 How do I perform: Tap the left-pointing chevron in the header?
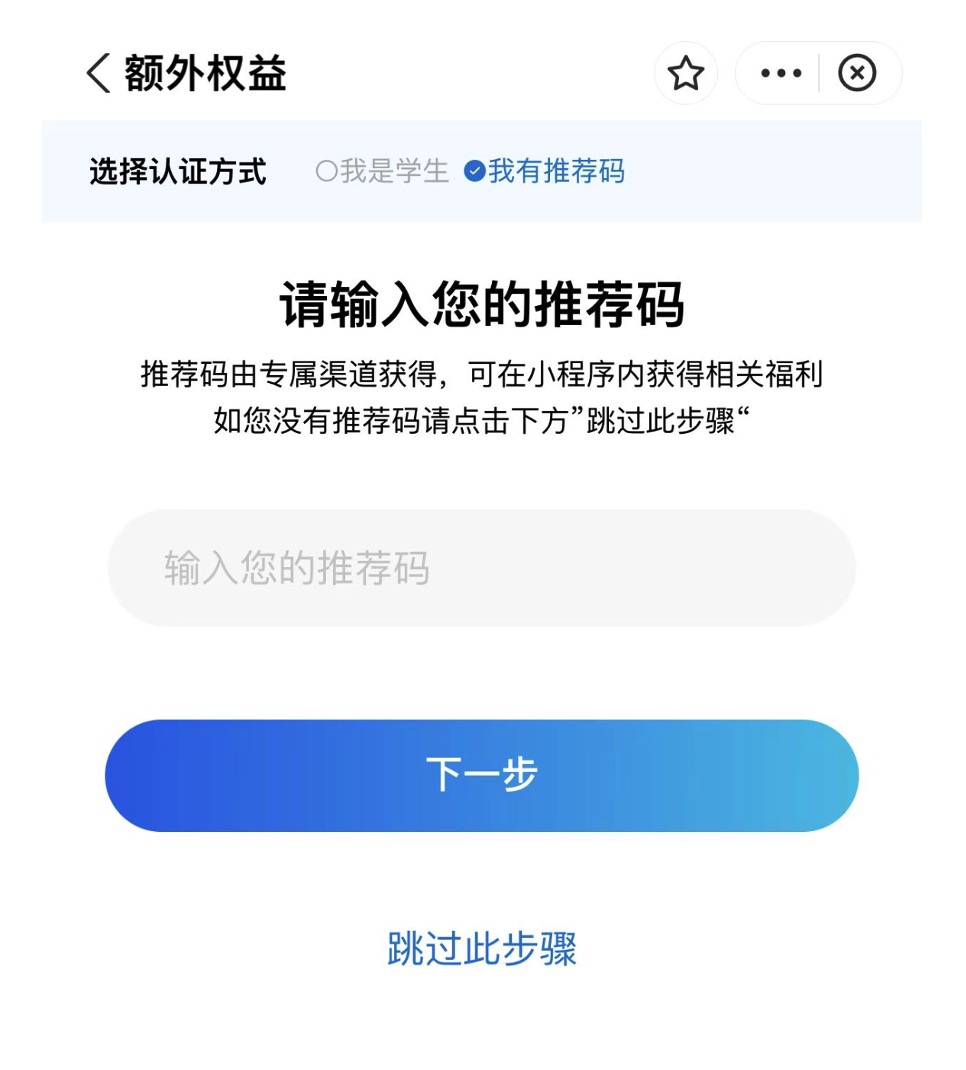pyautogui.click(x=97, y=73)
